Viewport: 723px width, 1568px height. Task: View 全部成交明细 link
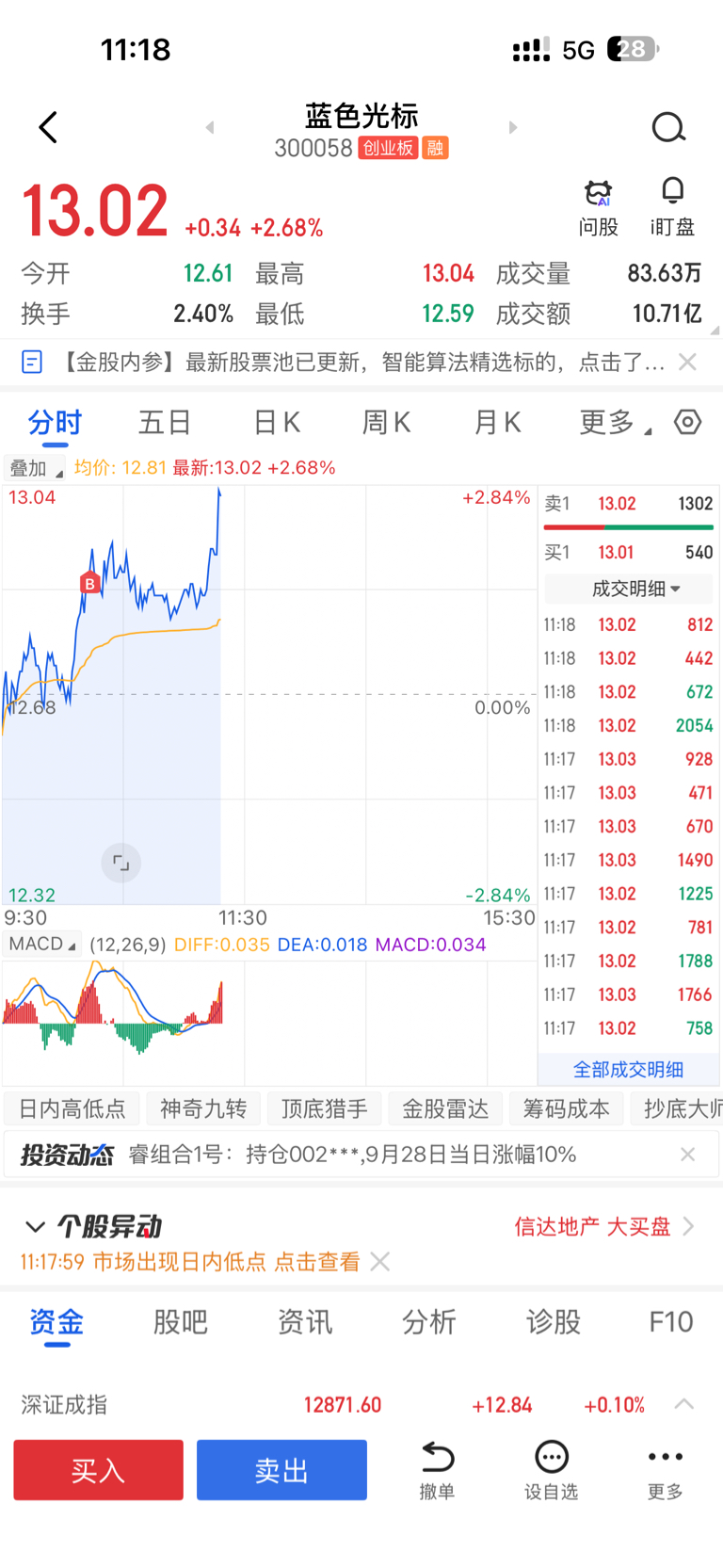629,1069
